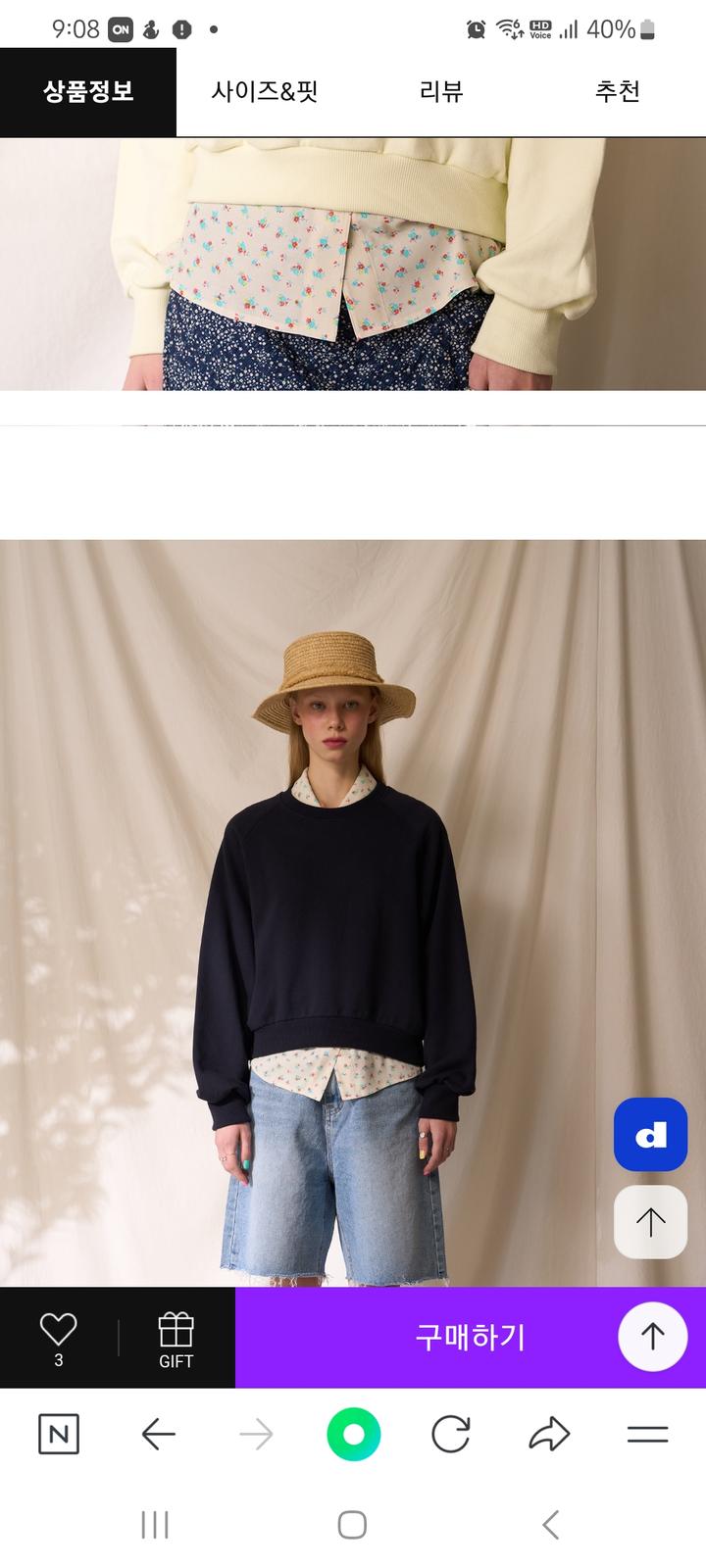Viewport: 706px width, 1568px height.
Task: Send this item as a GIFT
Action: tap(176, 1339)
